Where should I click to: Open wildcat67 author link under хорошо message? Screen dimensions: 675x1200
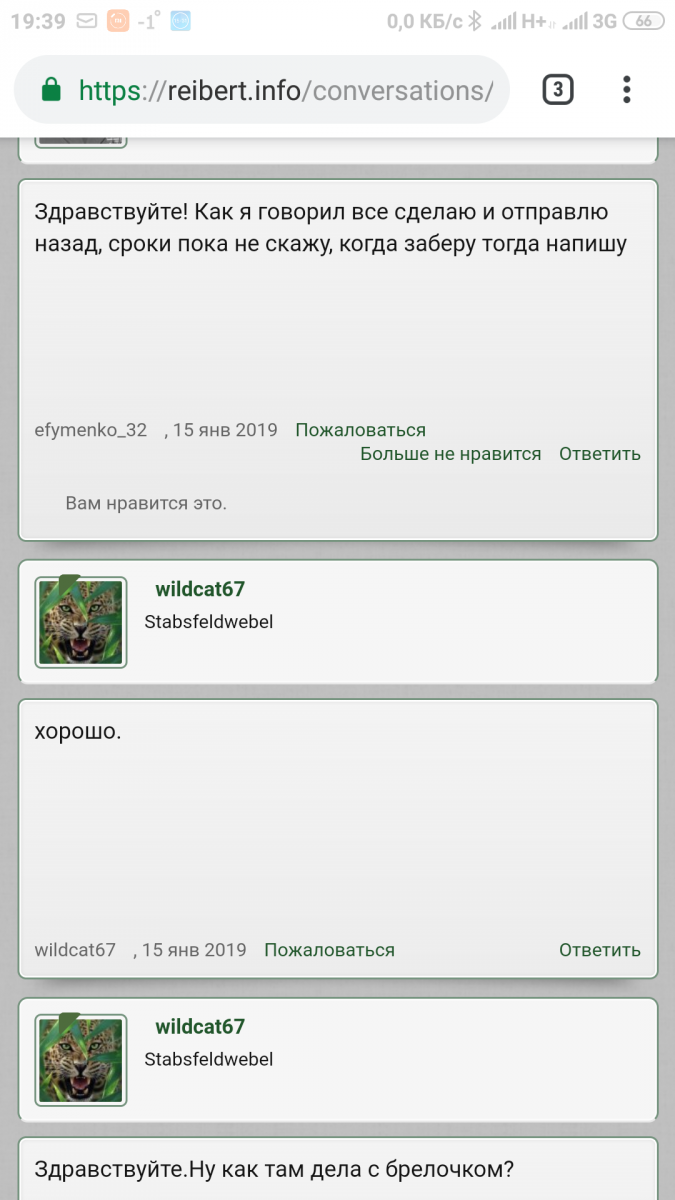click(75, 950)
